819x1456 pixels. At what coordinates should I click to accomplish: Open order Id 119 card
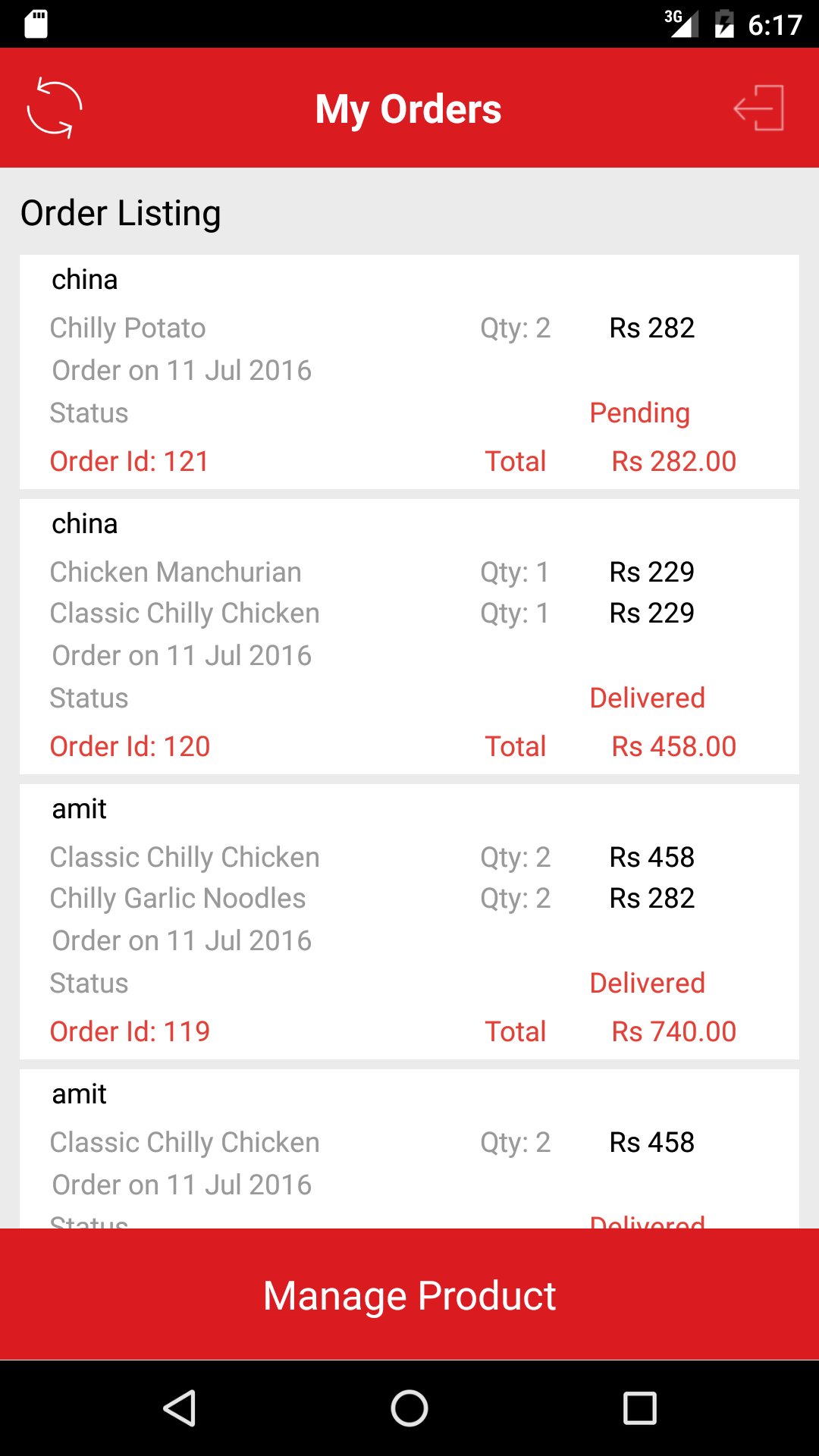409,921
